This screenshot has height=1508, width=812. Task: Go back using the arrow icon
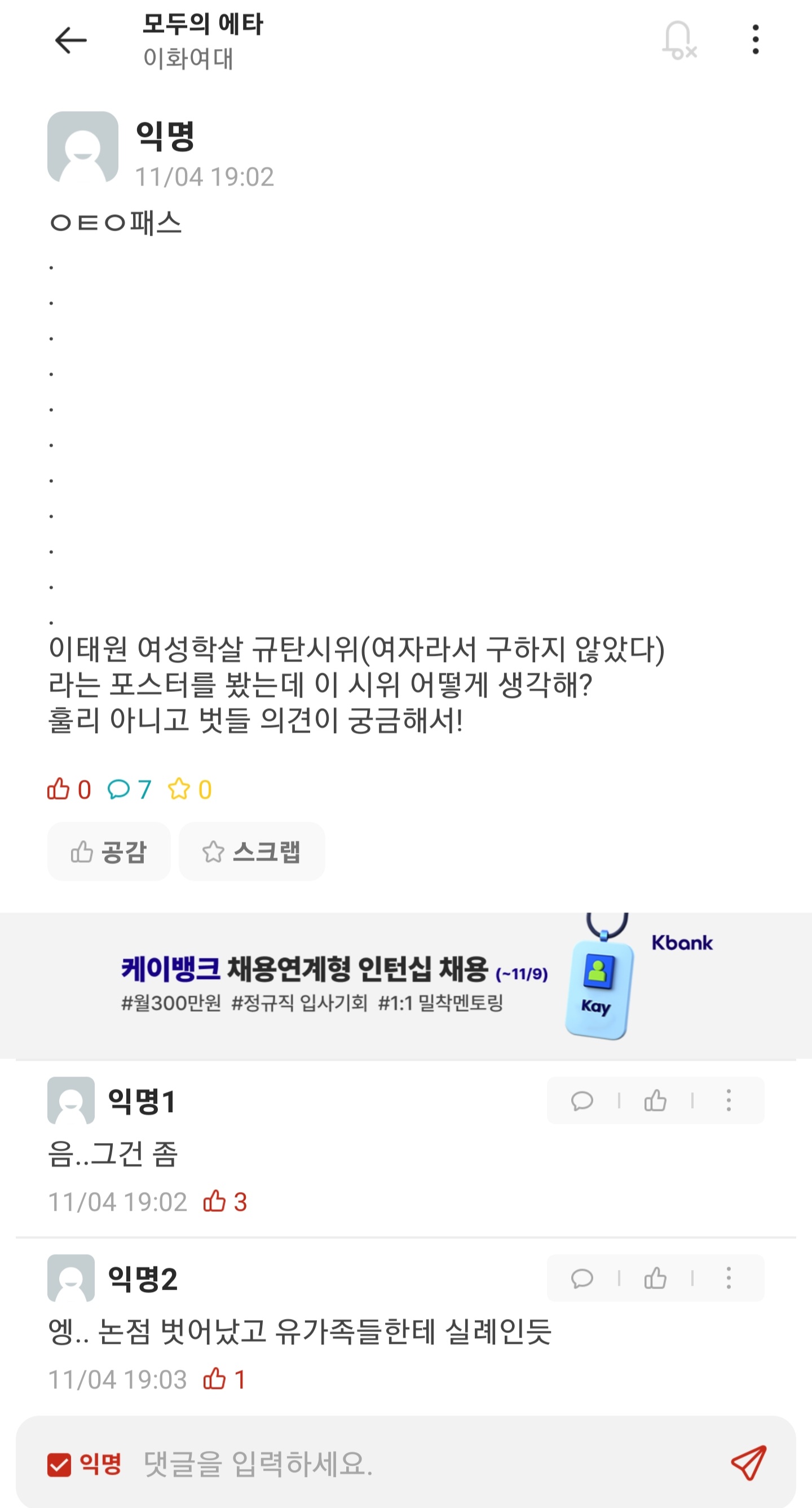tap(71, 41)
